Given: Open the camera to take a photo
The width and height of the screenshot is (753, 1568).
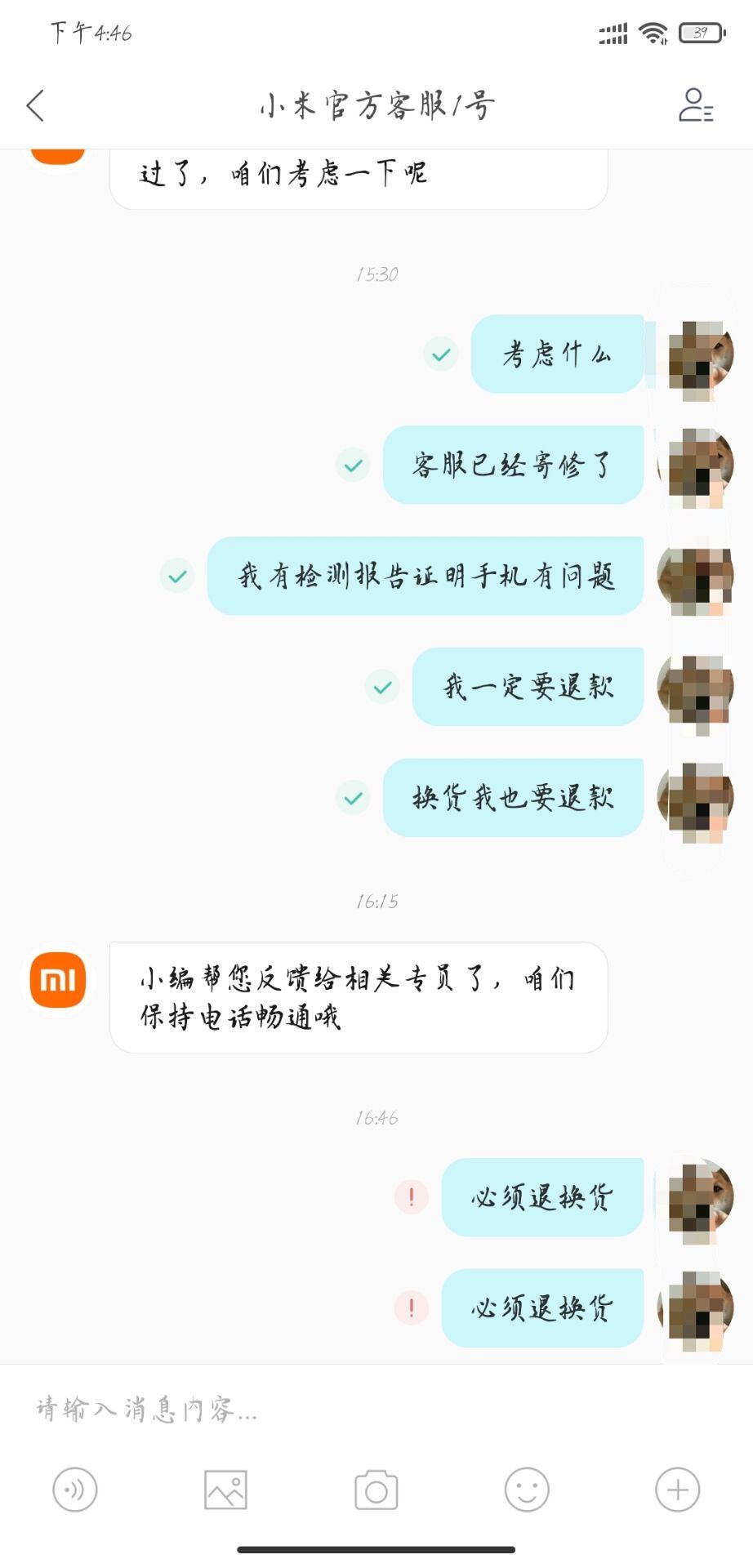Looking at the screenshot, I should click(x=376, y=1490).
